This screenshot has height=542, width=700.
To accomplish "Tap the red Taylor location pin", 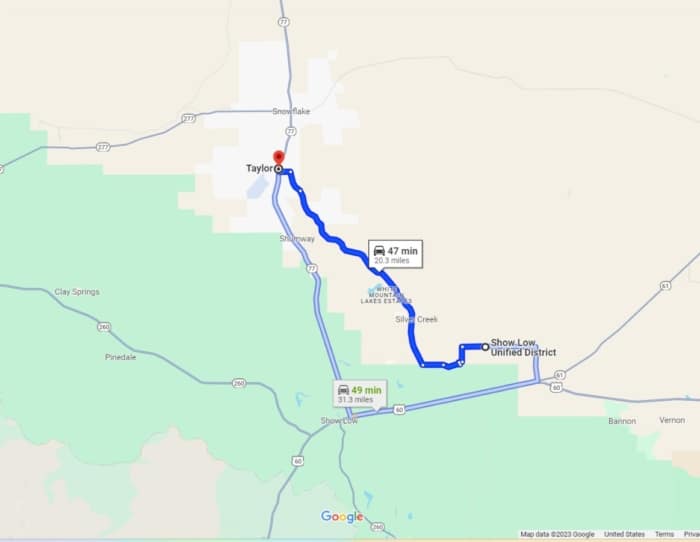I will [x=278, y=158].
